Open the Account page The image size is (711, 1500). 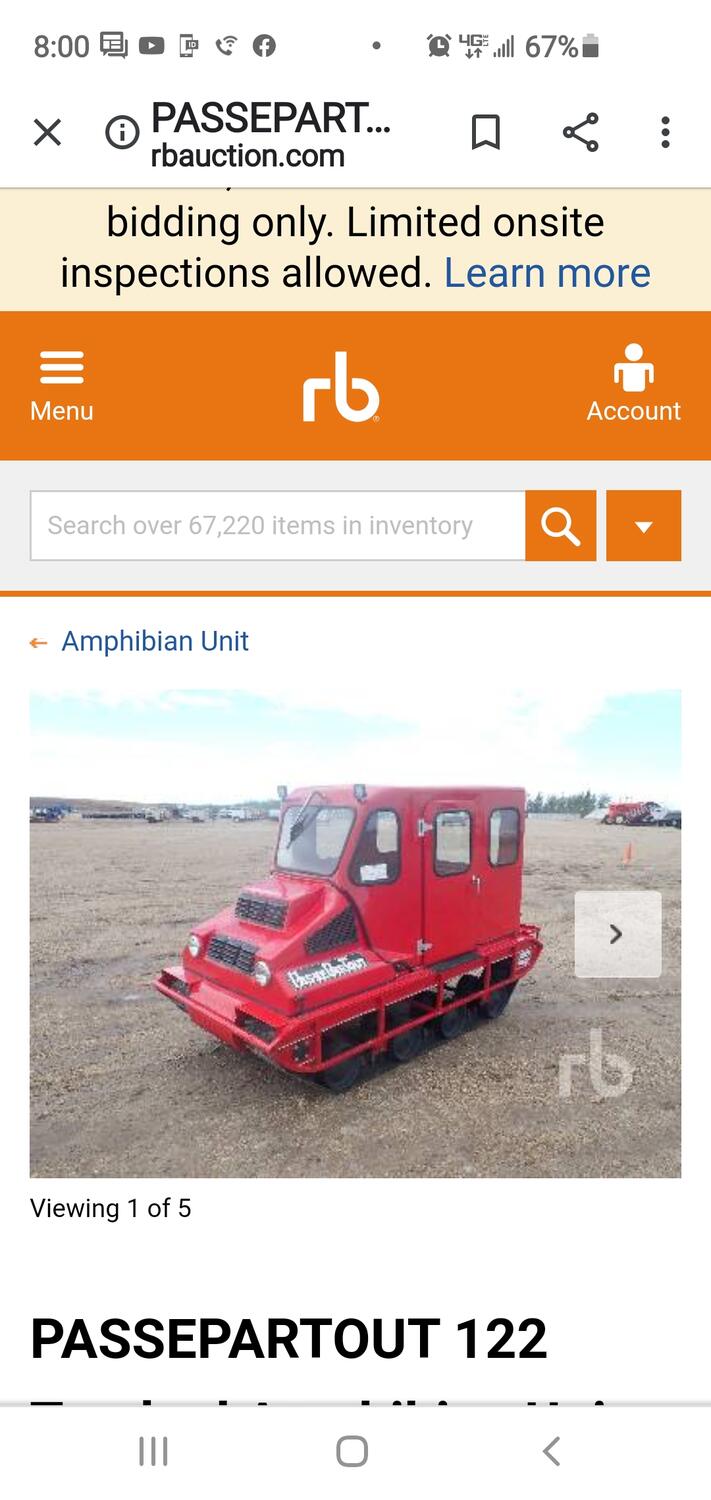point(633,384)
